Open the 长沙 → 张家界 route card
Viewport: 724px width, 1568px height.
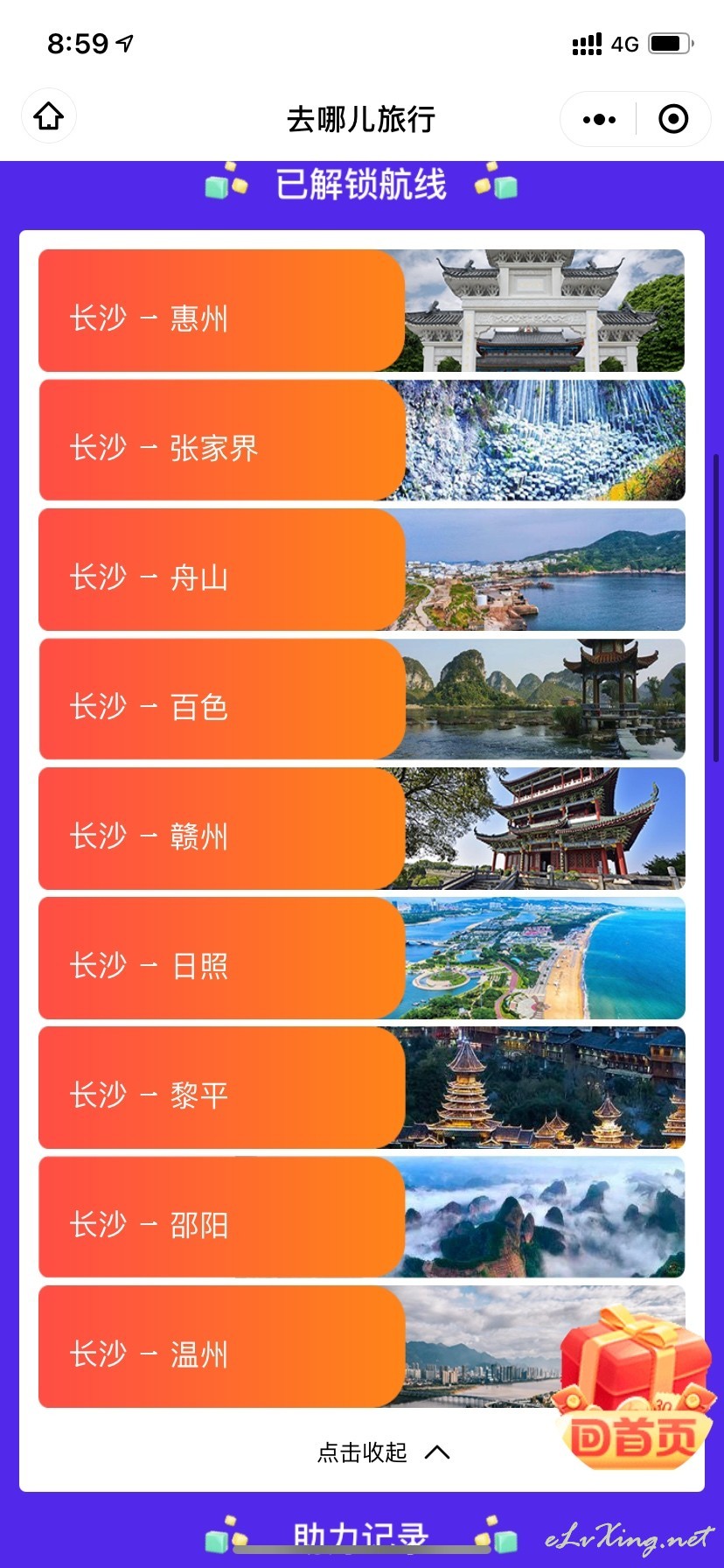pyautogui.click(x=362, y=440)
